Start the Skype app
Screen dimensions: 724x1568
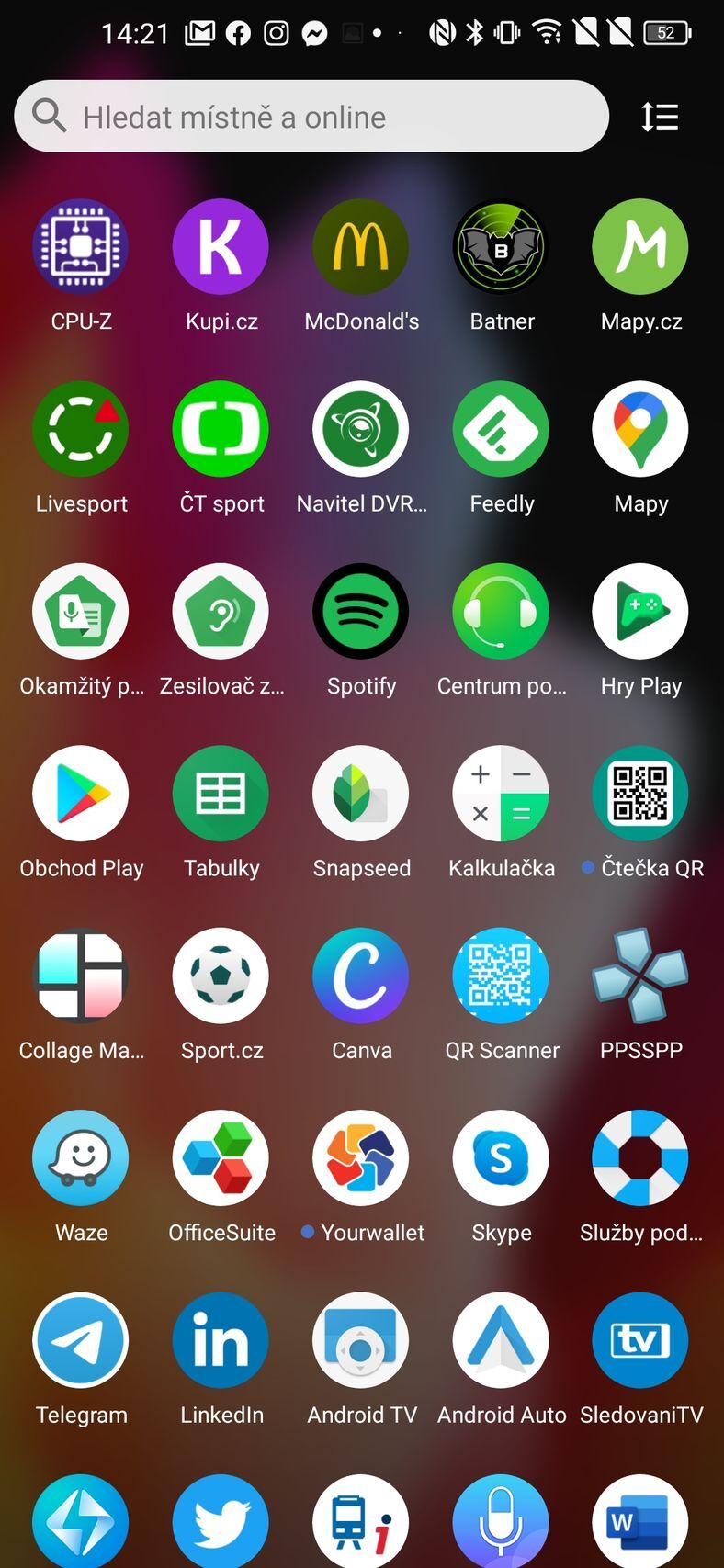coord(501,1158)
